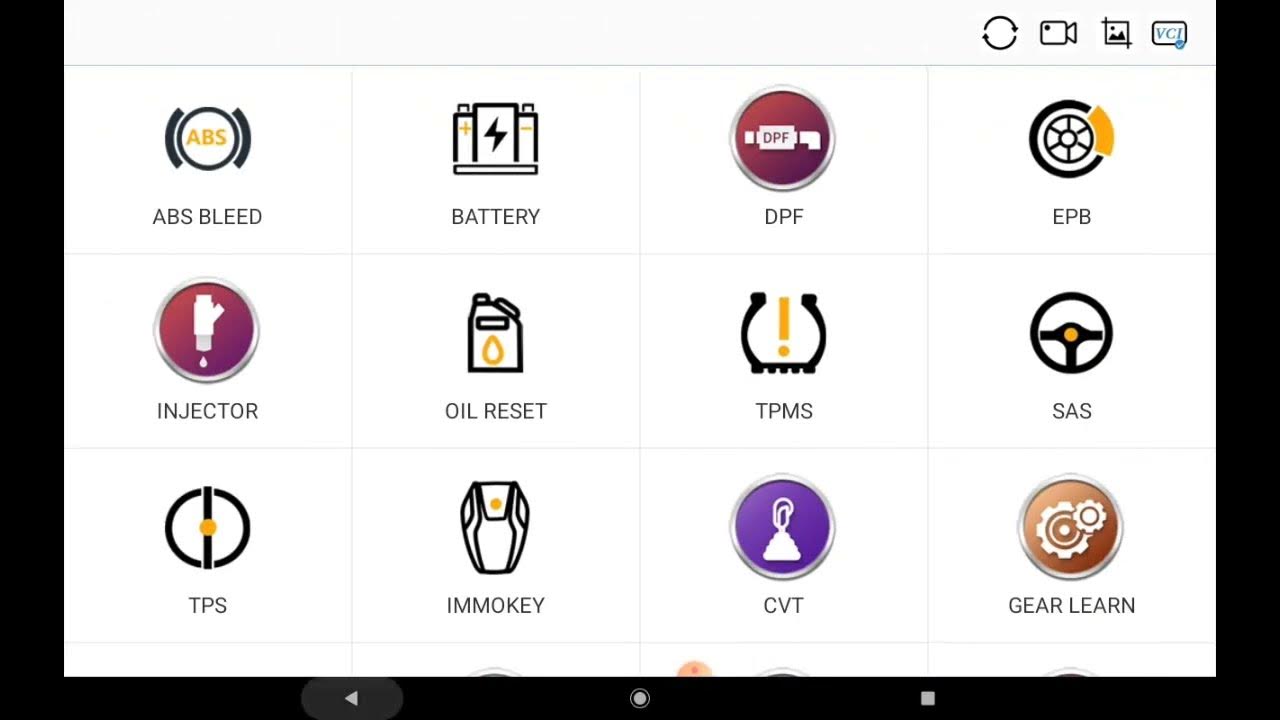Open the TPS tile
The width and height of the screenshot is (1280, 720).
point(207,547)
